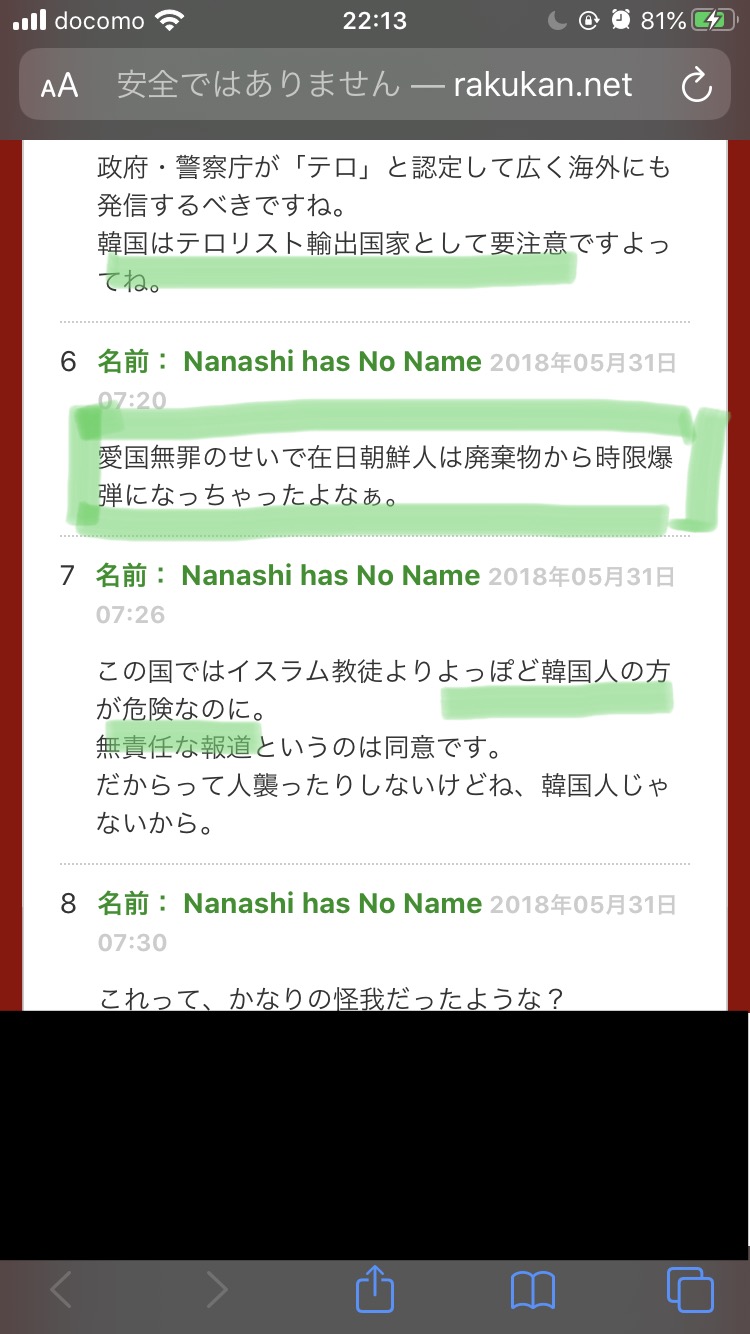
Task: Reload the current page
Action: pos(695,86)
